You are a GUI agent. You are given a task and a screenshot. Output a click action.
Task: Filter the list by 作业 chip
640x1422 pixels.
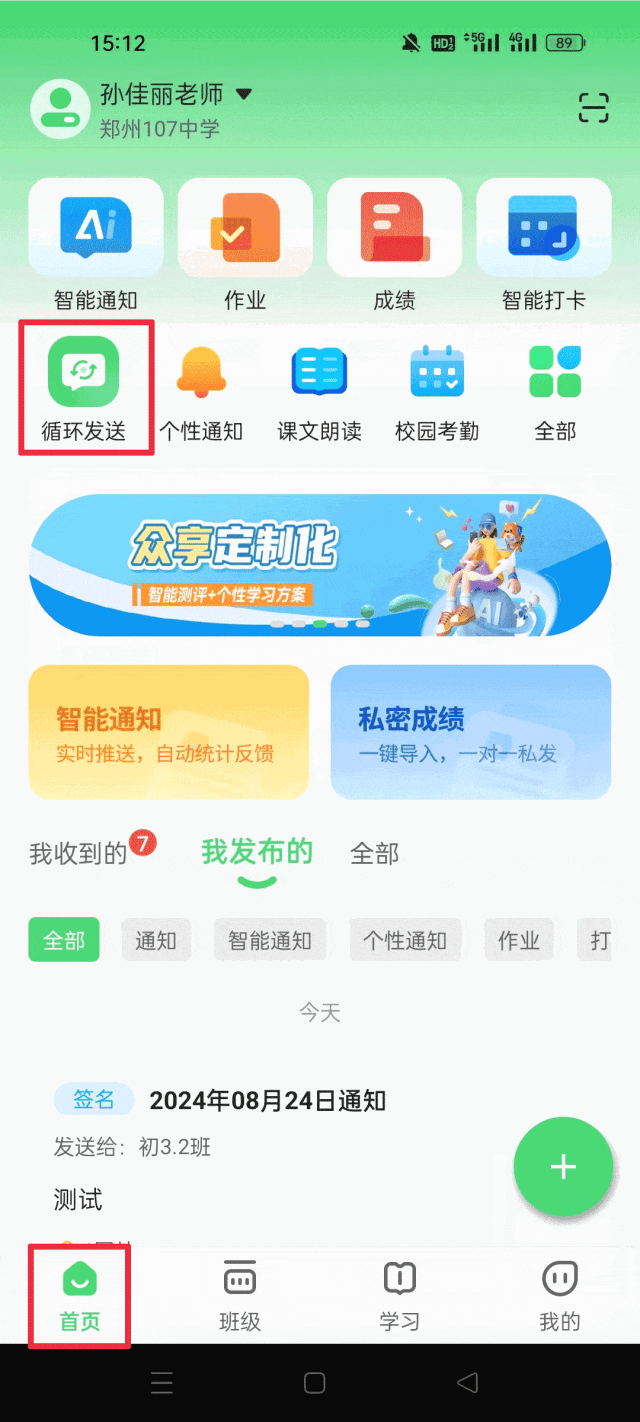(x=519, y=940)
